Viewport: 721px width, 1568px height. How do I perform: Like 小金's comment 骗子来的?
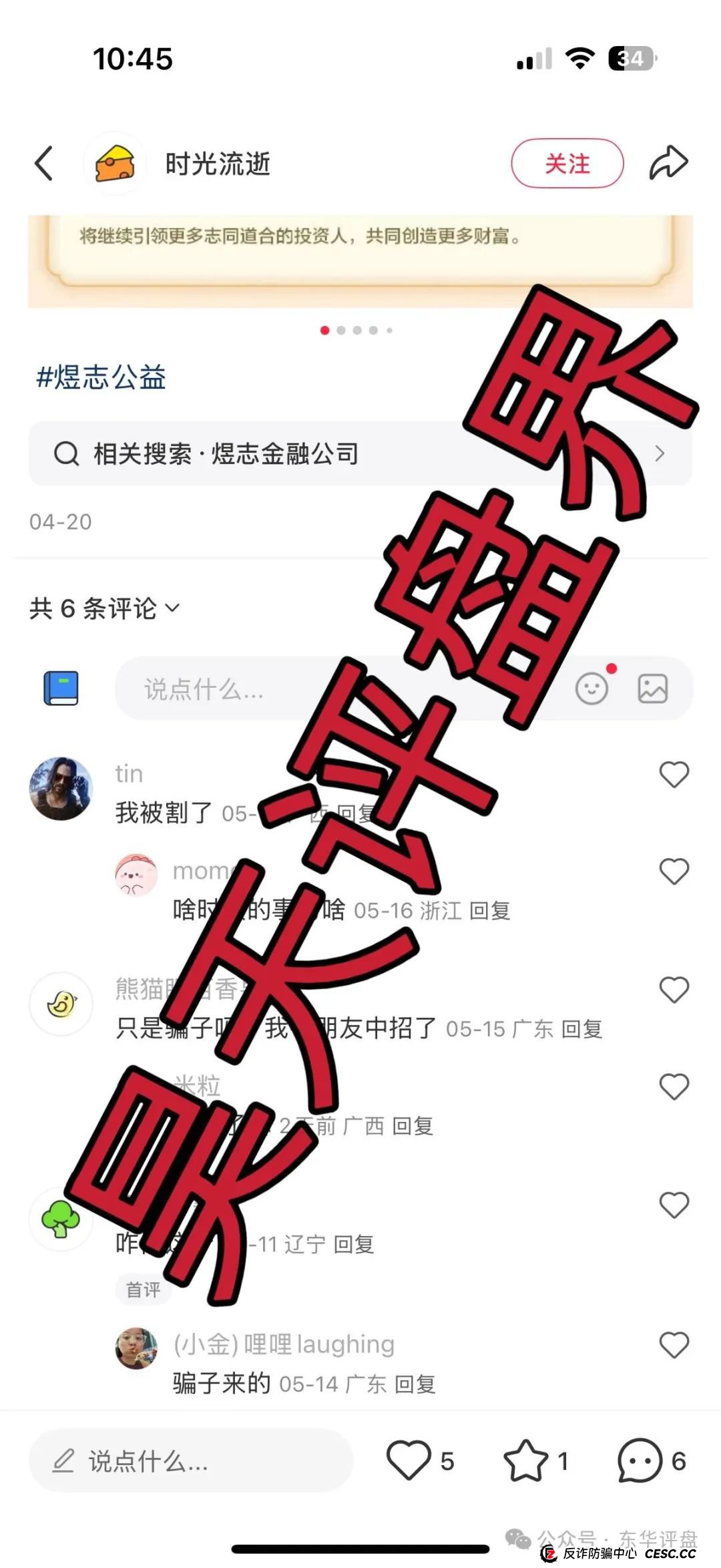pos(674,1344)
